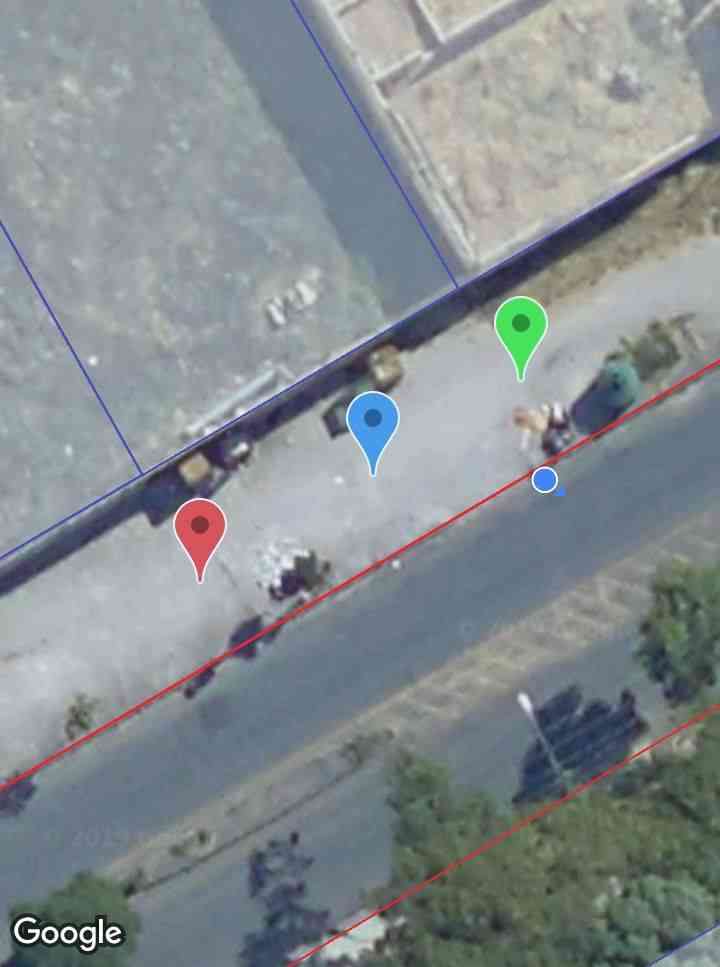This screenshot has width=720, height=967.
Task: Tap the blue current location dot
Action: (x=545, y=480)
